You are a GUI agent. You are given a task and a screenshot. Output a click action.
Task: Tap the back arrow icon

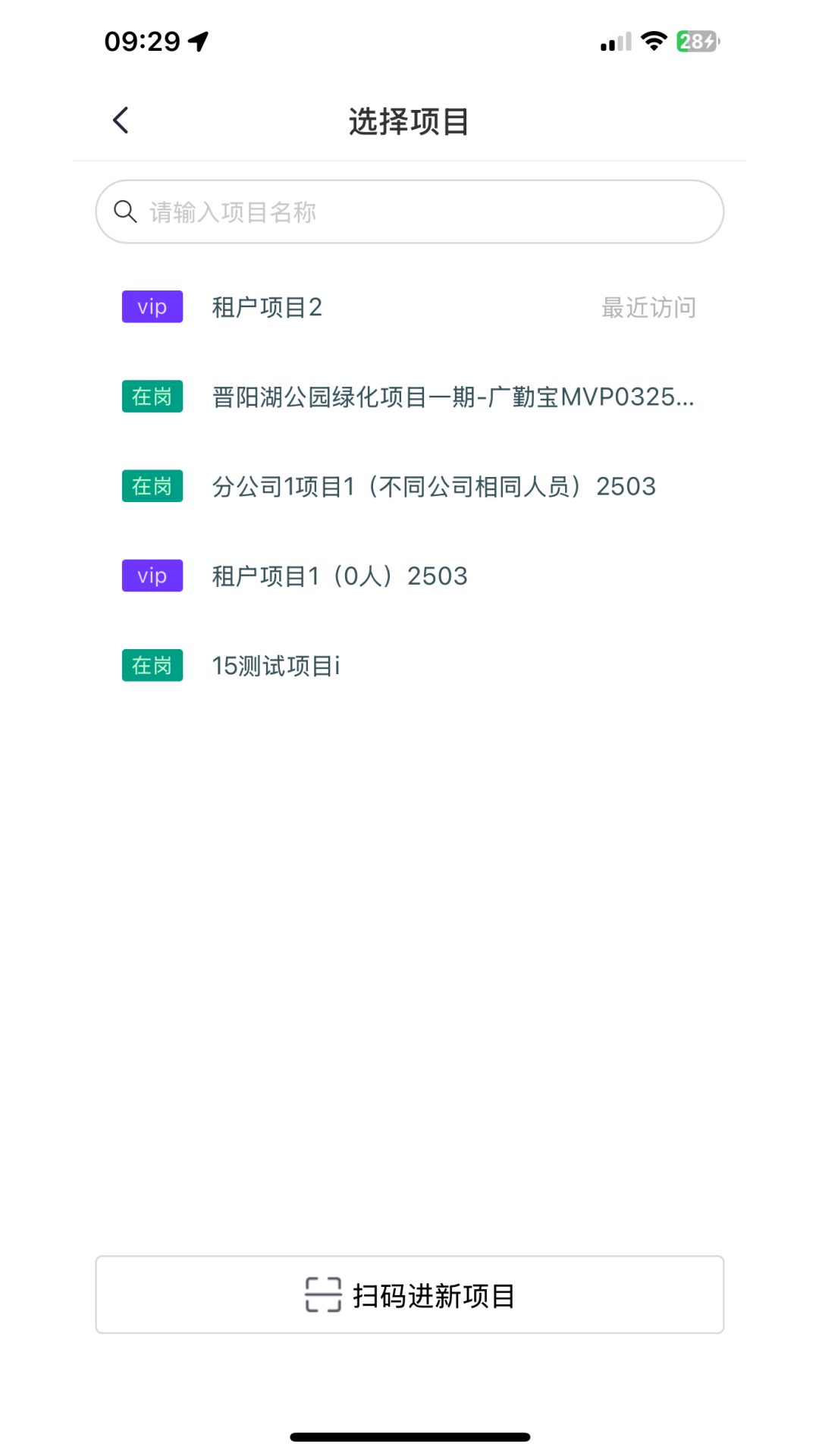121,119
